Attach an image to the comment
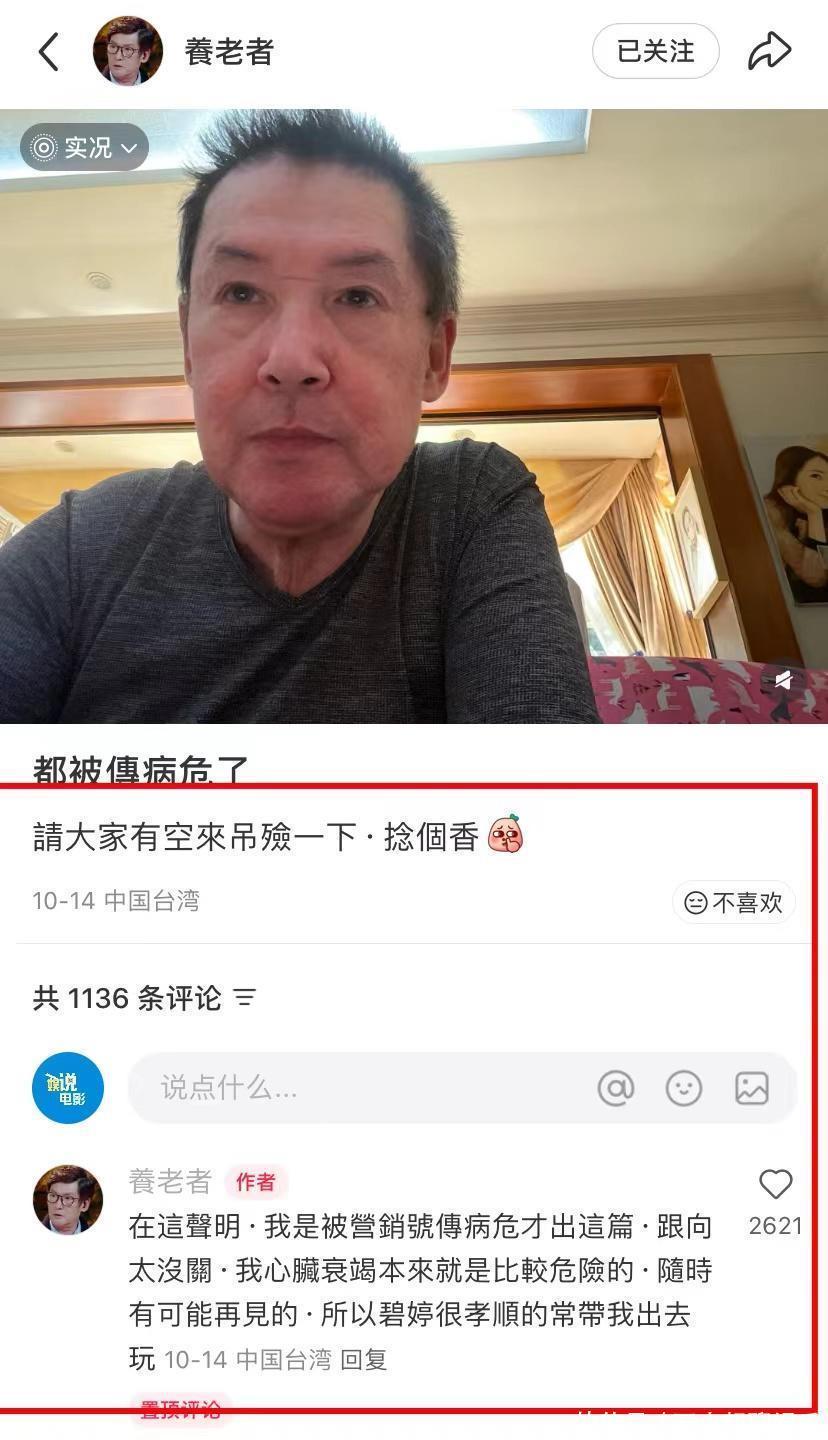 tap(752, 1088)
